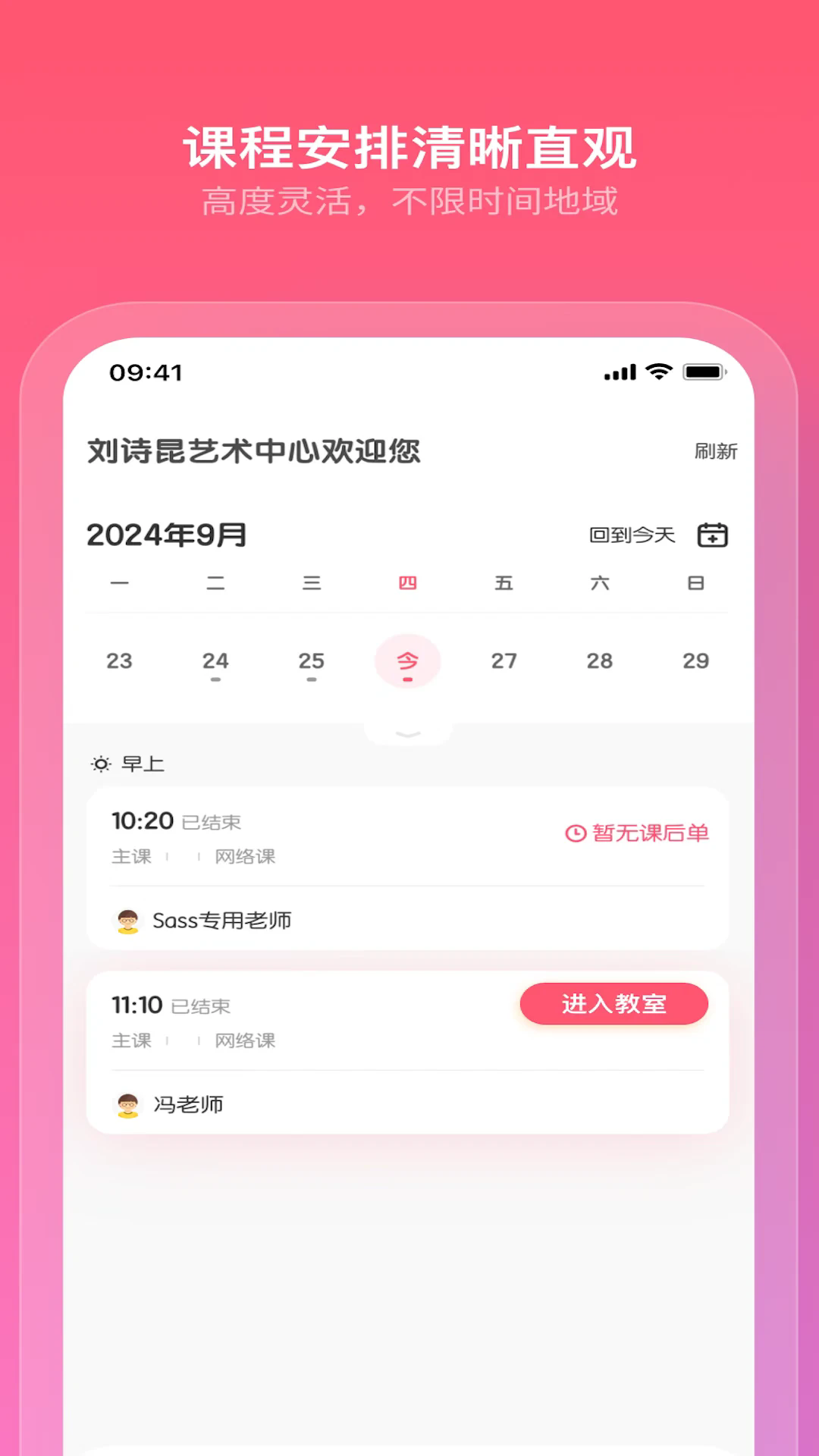The image size is (819, 1456).
Task: Click the red clock icon near 暂无课后单
Action: tap(576, 832)
